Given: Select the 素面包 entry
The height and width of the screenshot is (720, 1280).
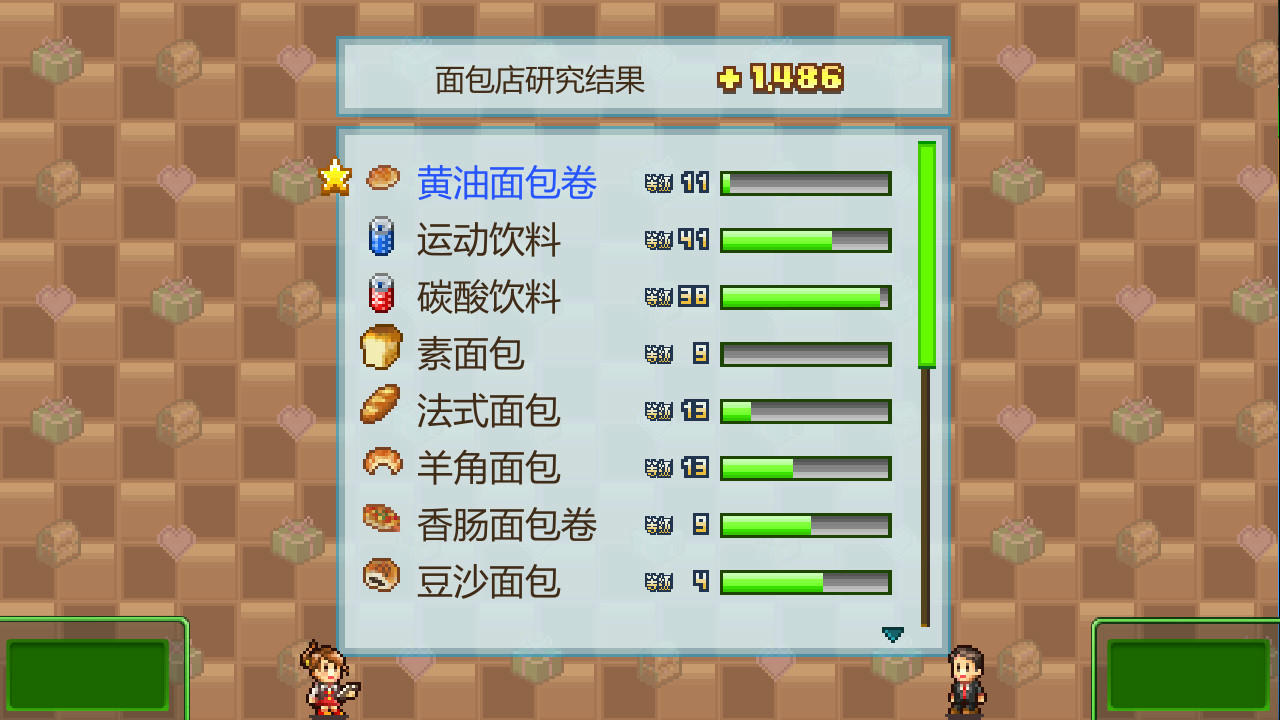Looking at the screenshot, I should tap(470, 354).
